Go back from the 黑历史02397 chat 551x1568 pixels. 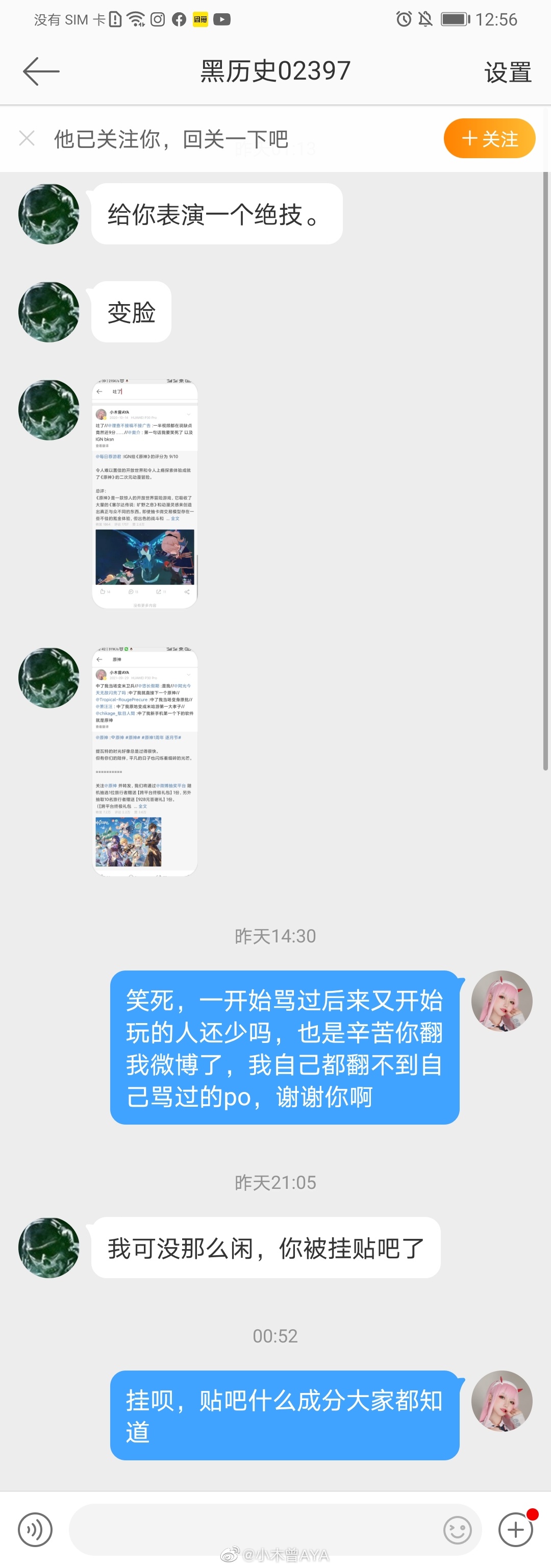click(41, 71)
